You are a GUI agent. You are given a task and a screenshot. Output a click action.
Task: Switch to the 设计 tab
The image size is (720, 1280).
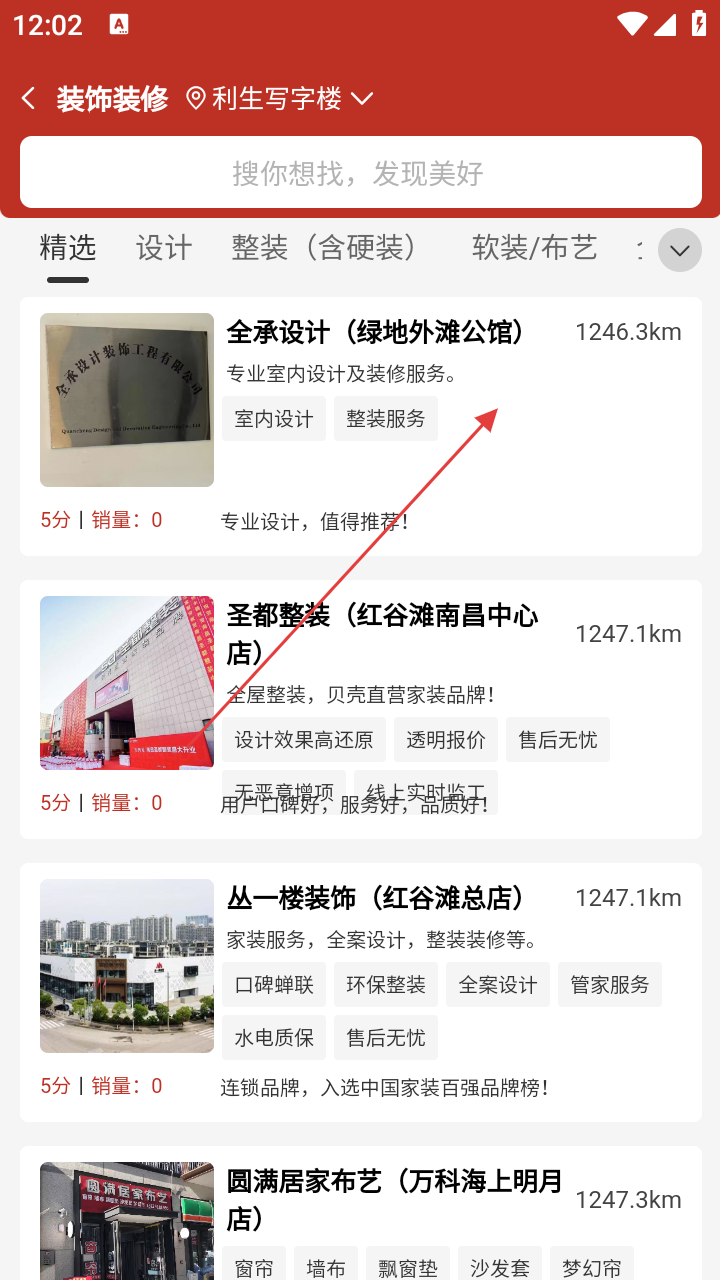tap(164, 248)
